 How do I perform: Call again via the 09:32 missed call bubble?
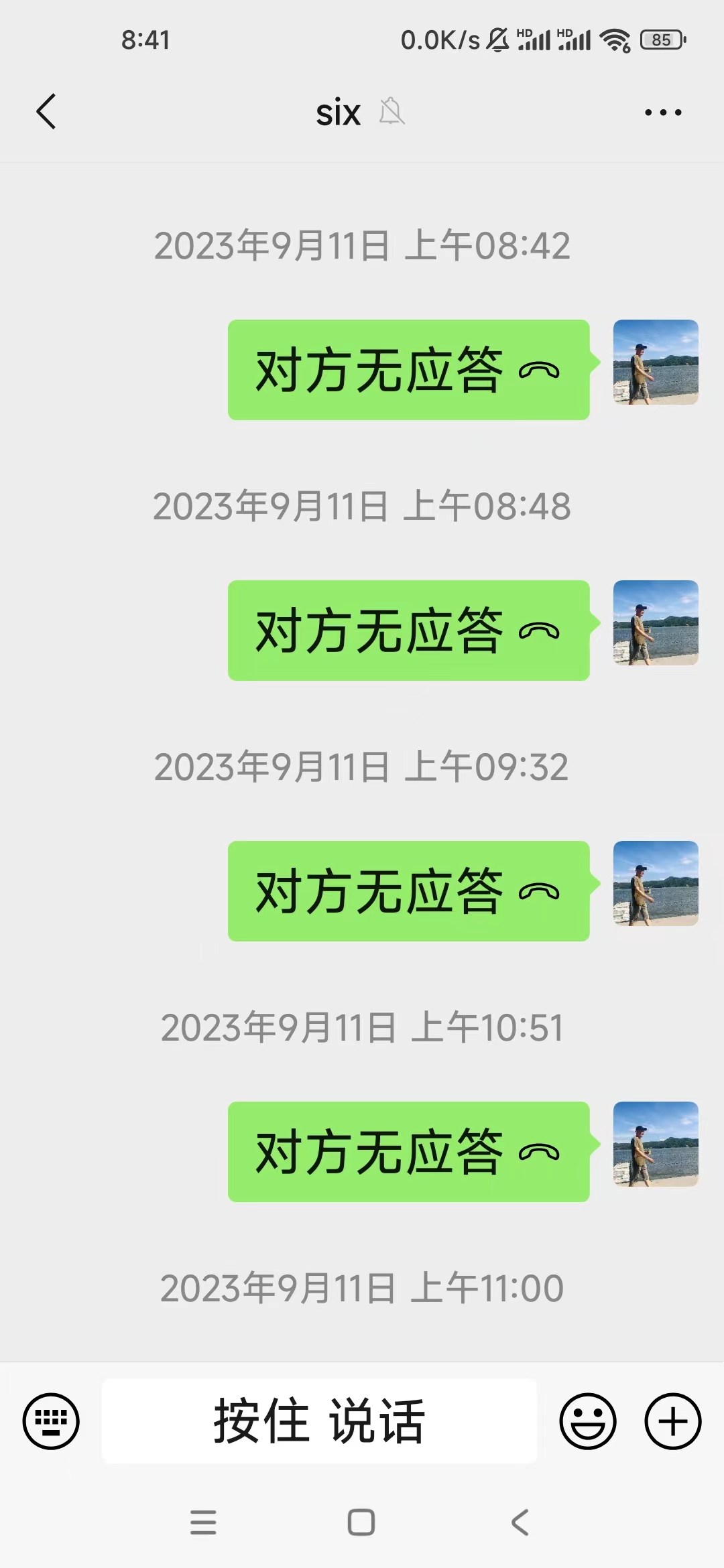(x=408, y=891)
